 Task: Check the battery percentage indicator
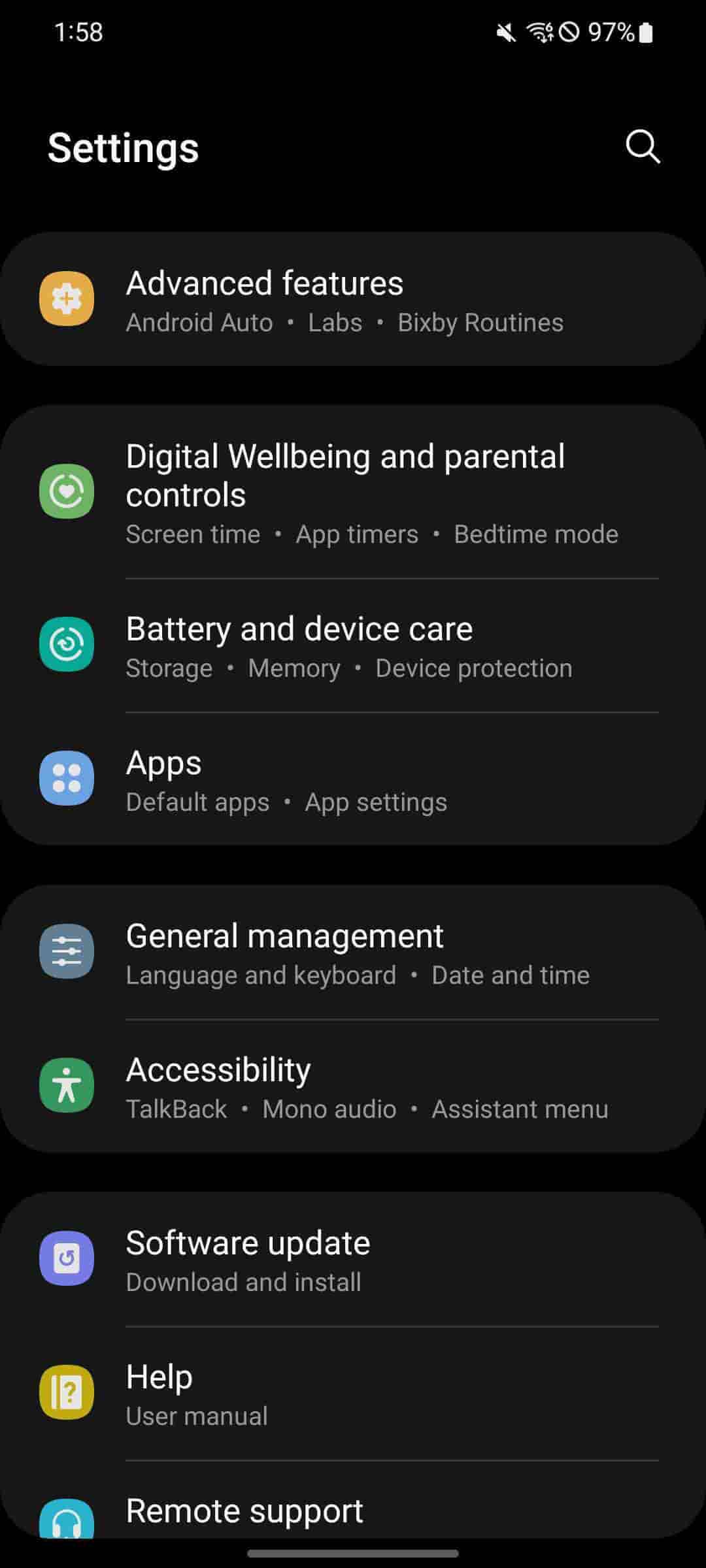point(611,31)
